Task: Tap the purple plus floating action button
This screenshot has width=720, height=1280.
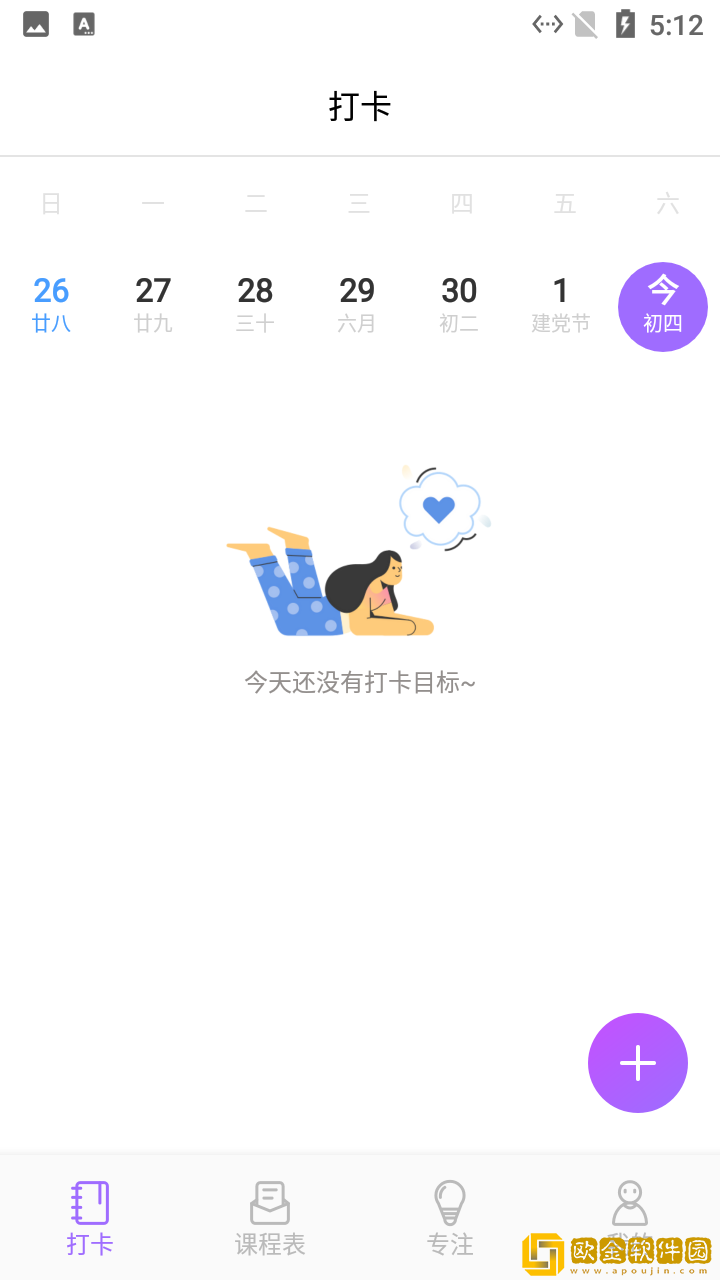Action: click(x=638, y=1063)
